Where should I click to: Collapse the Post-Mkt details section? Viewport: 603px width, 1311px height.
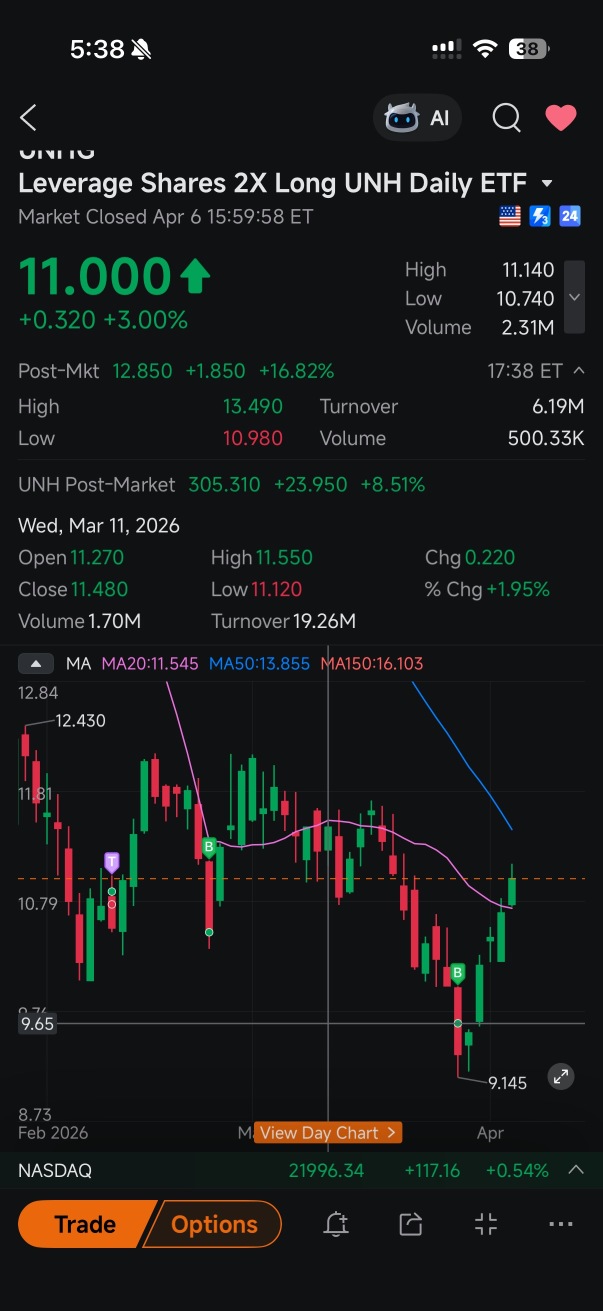578,371
